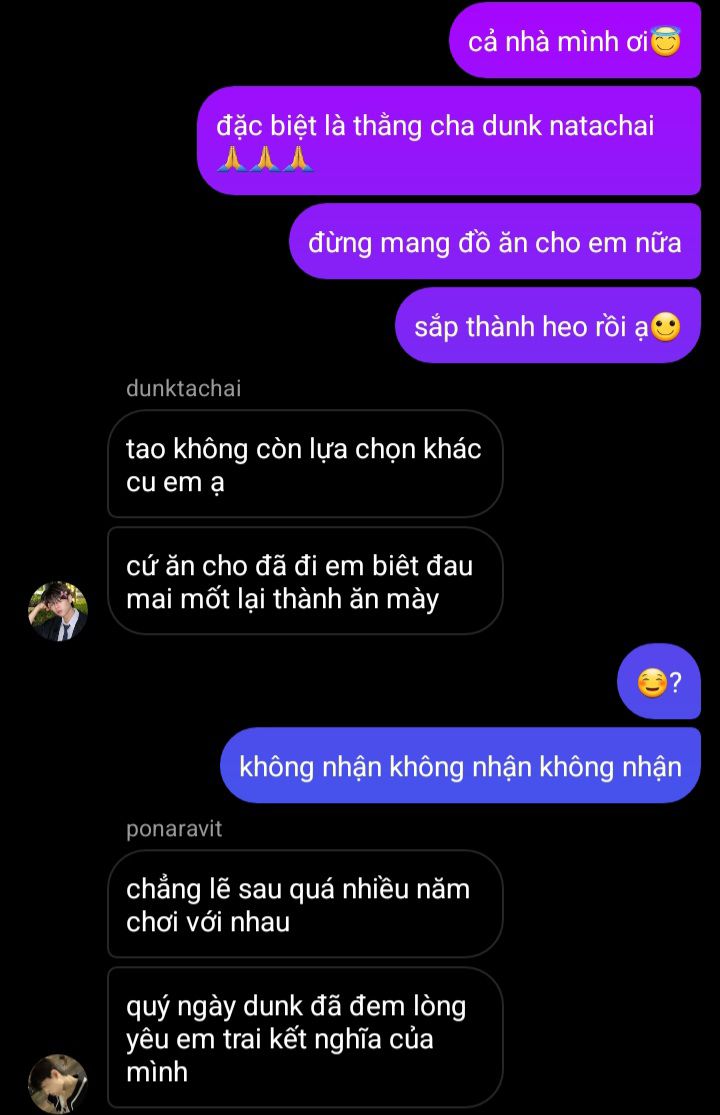Open ponaravit's profile picture
720x1115 pixels.
pyautogui.click(x=58, y=1084)
